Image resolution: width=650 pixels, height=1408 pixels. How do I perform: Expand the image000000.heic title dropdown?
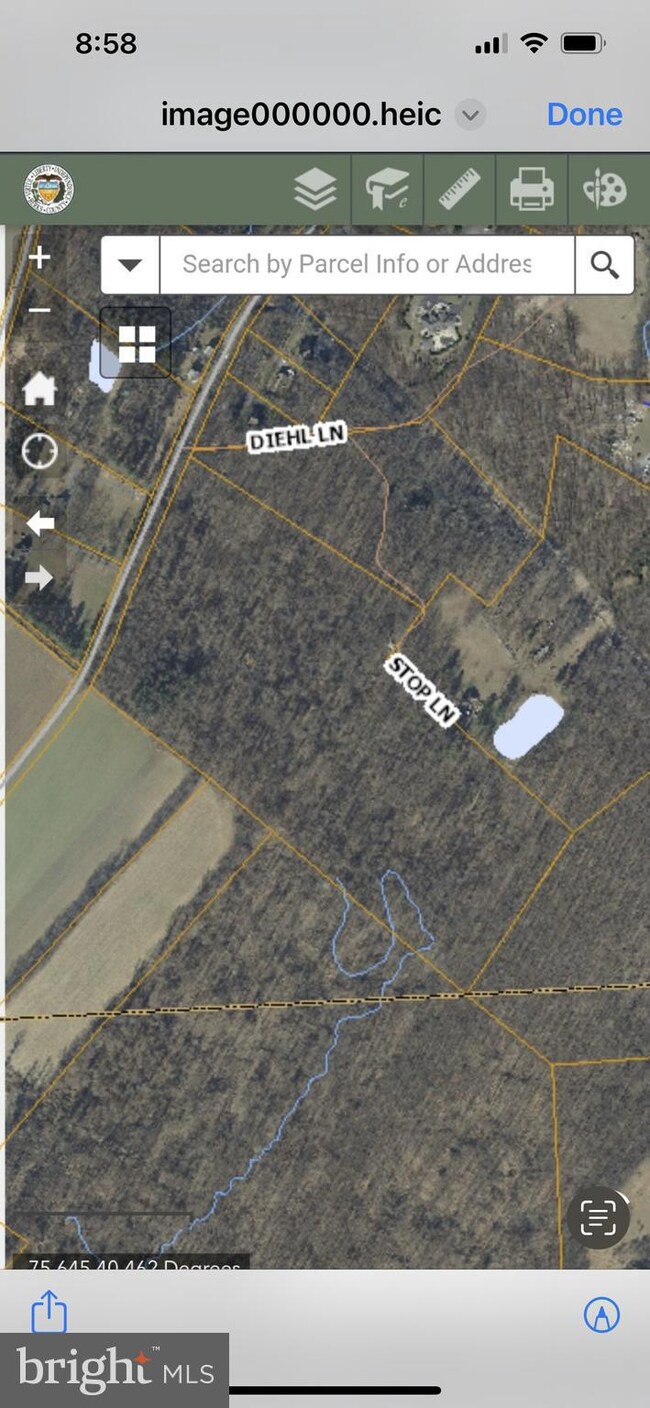[470, 115]
